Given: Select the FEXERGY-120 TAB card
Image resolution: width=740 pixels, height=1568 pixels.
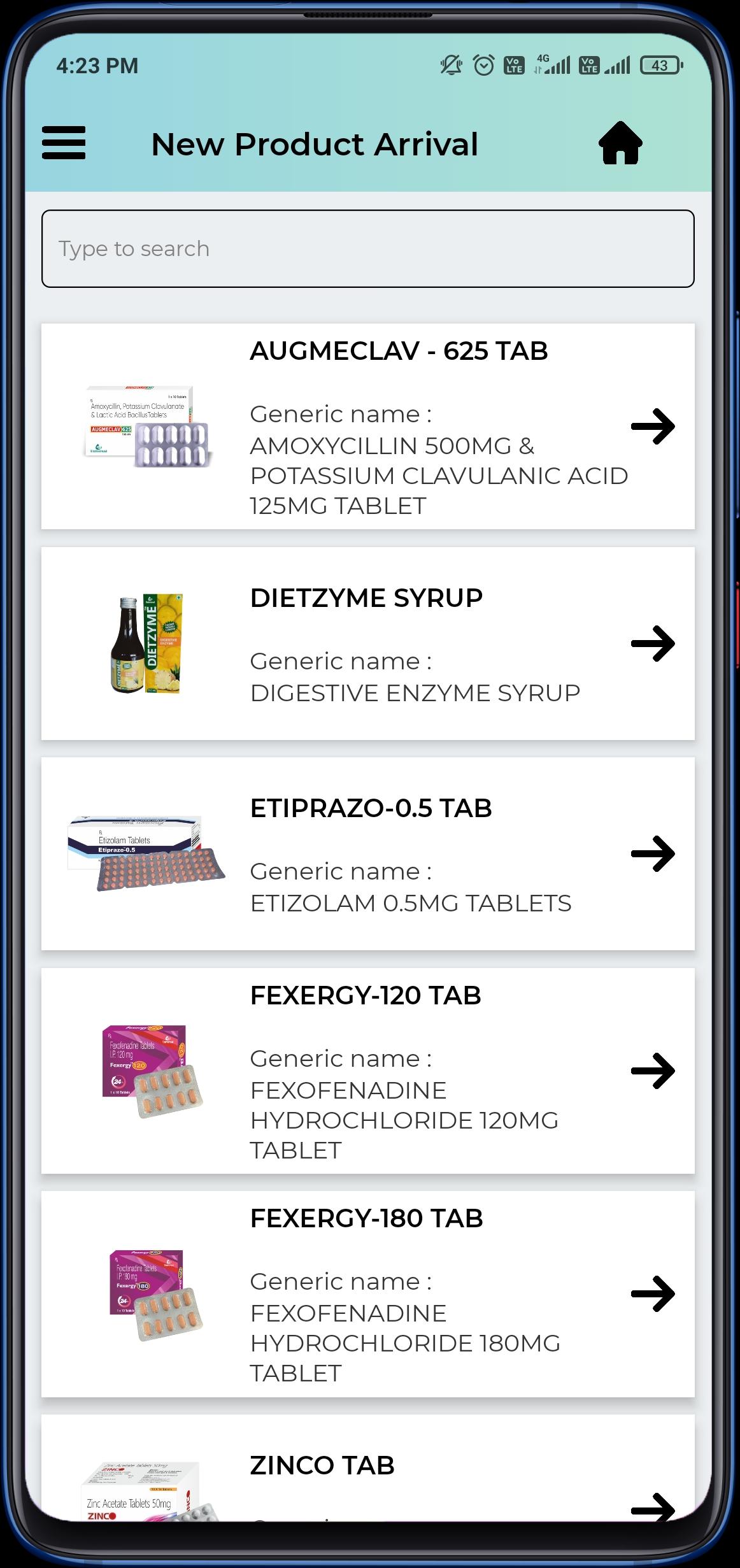Looking at the screenshot, I should [x=368, y=1071].
